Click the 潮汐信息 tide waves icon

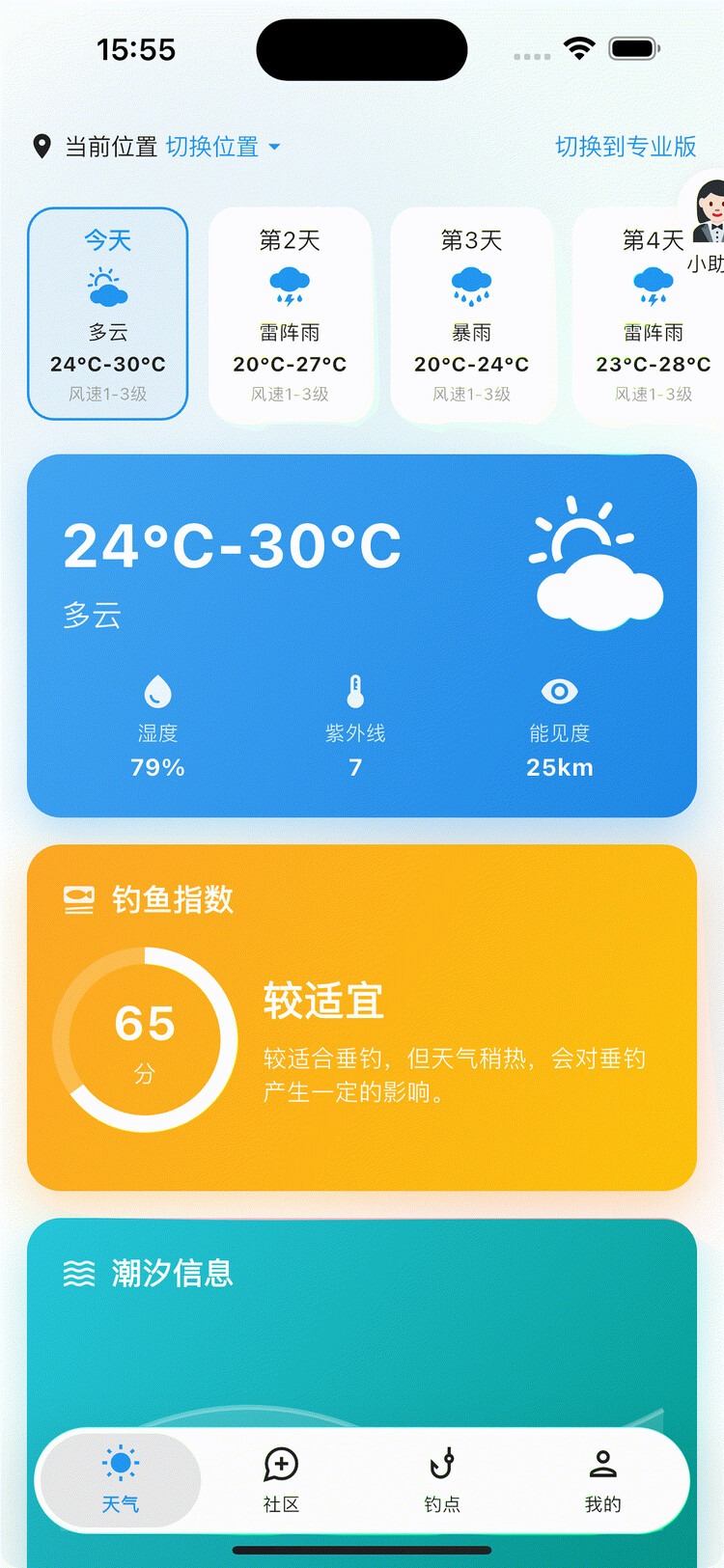[80, 1274]
